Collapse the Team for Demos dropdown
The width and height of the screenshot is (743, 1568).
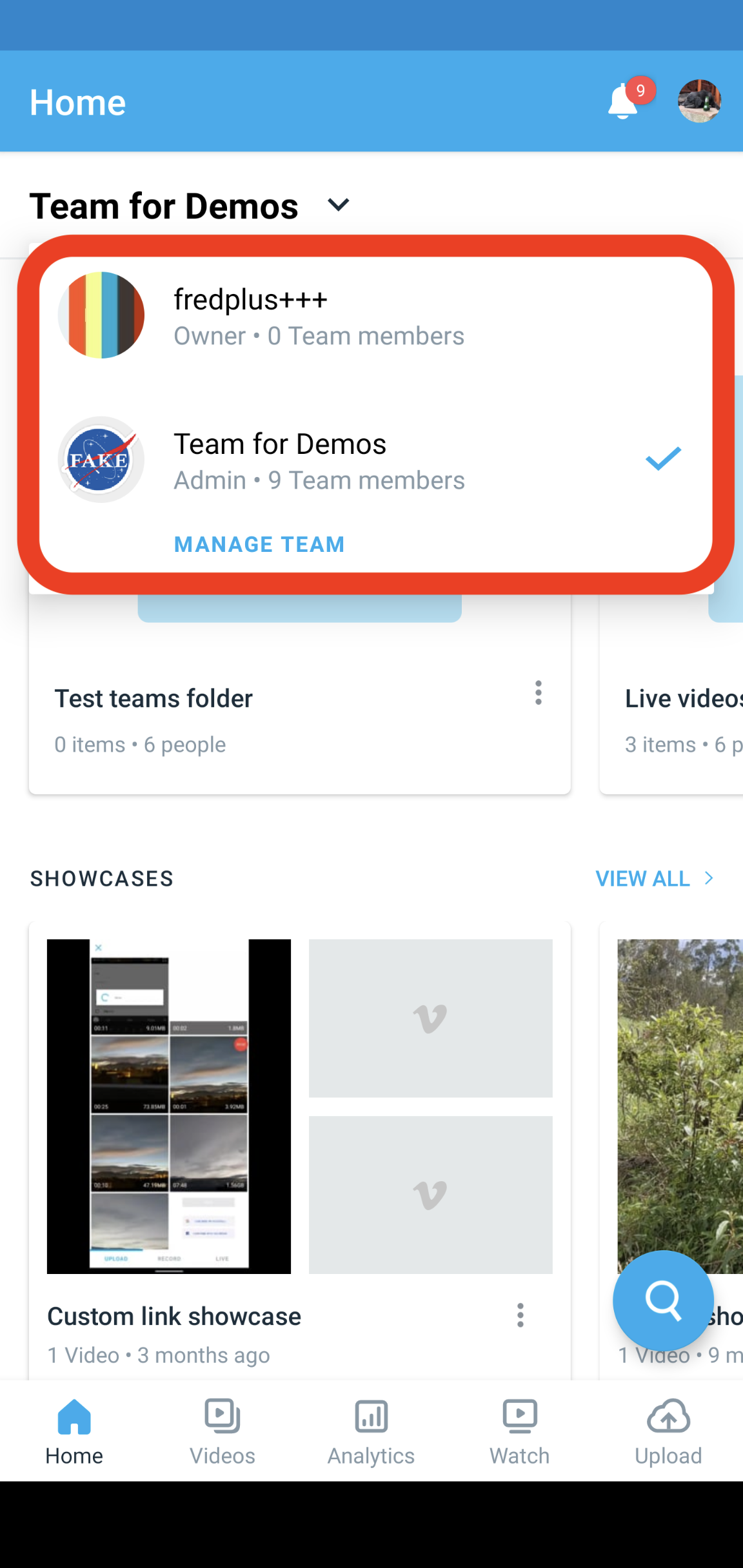click(x=338, y=206)
